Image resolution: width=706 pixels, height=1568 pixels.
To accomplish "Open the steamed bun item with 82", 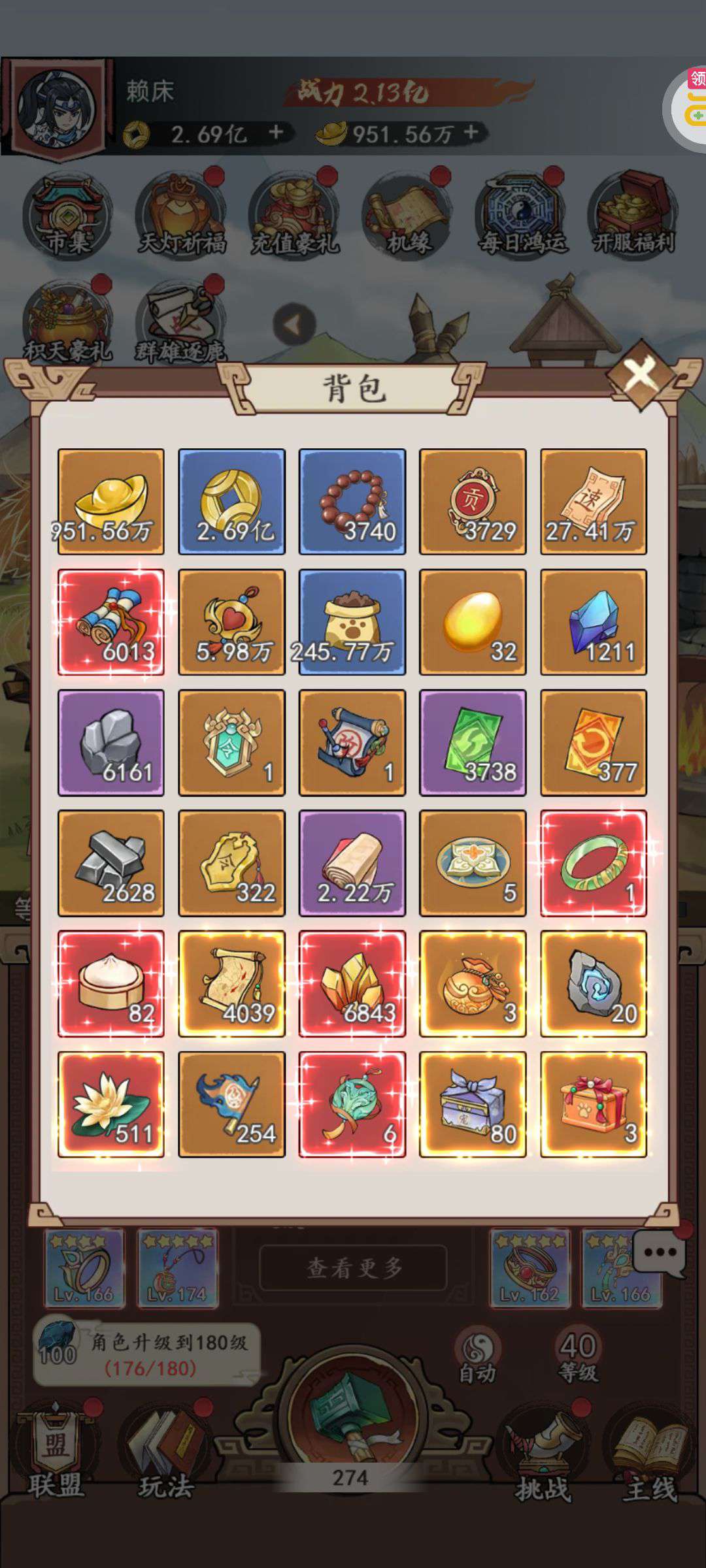I will [x=111, y=984].
